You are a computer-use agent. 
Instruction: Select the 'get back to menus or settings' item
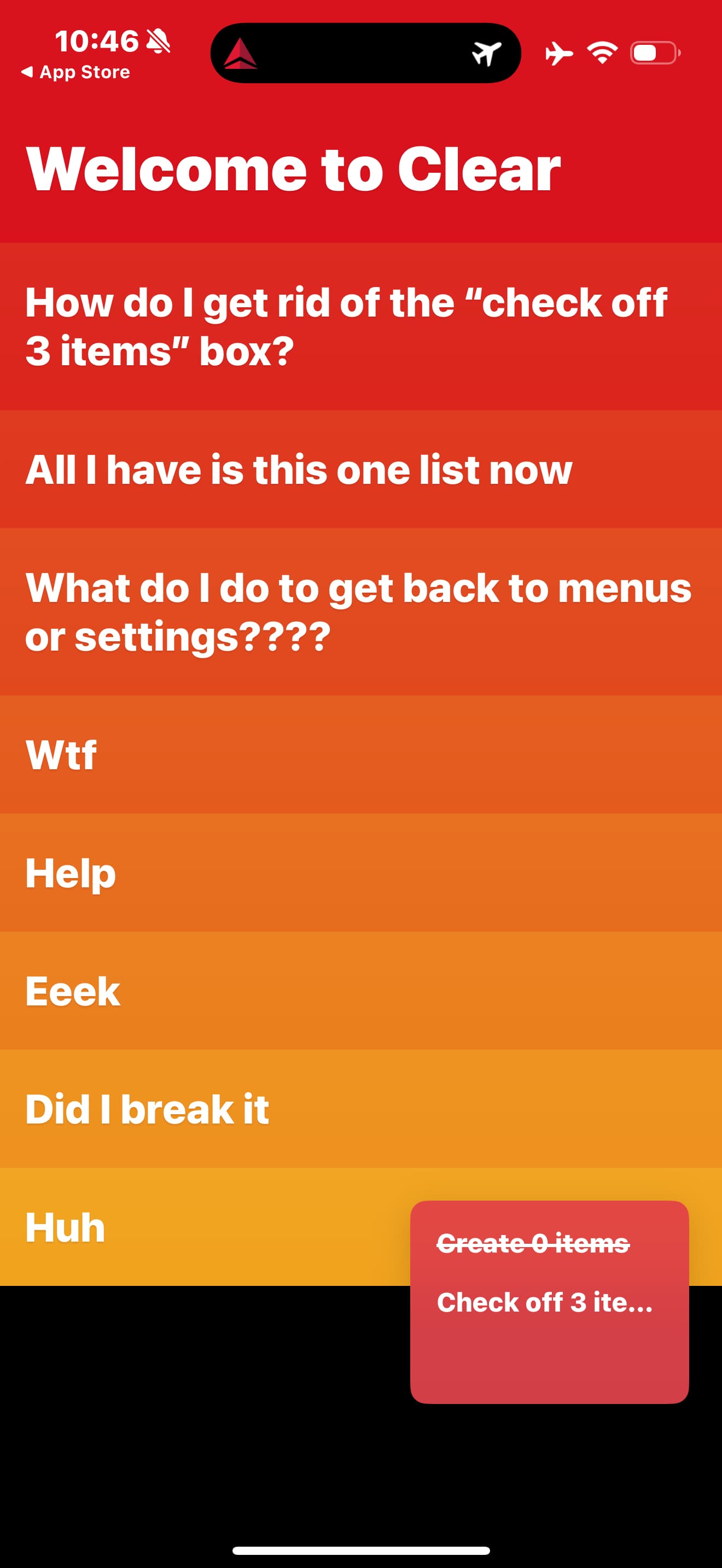pyautogui.click(x=358, y=612)
